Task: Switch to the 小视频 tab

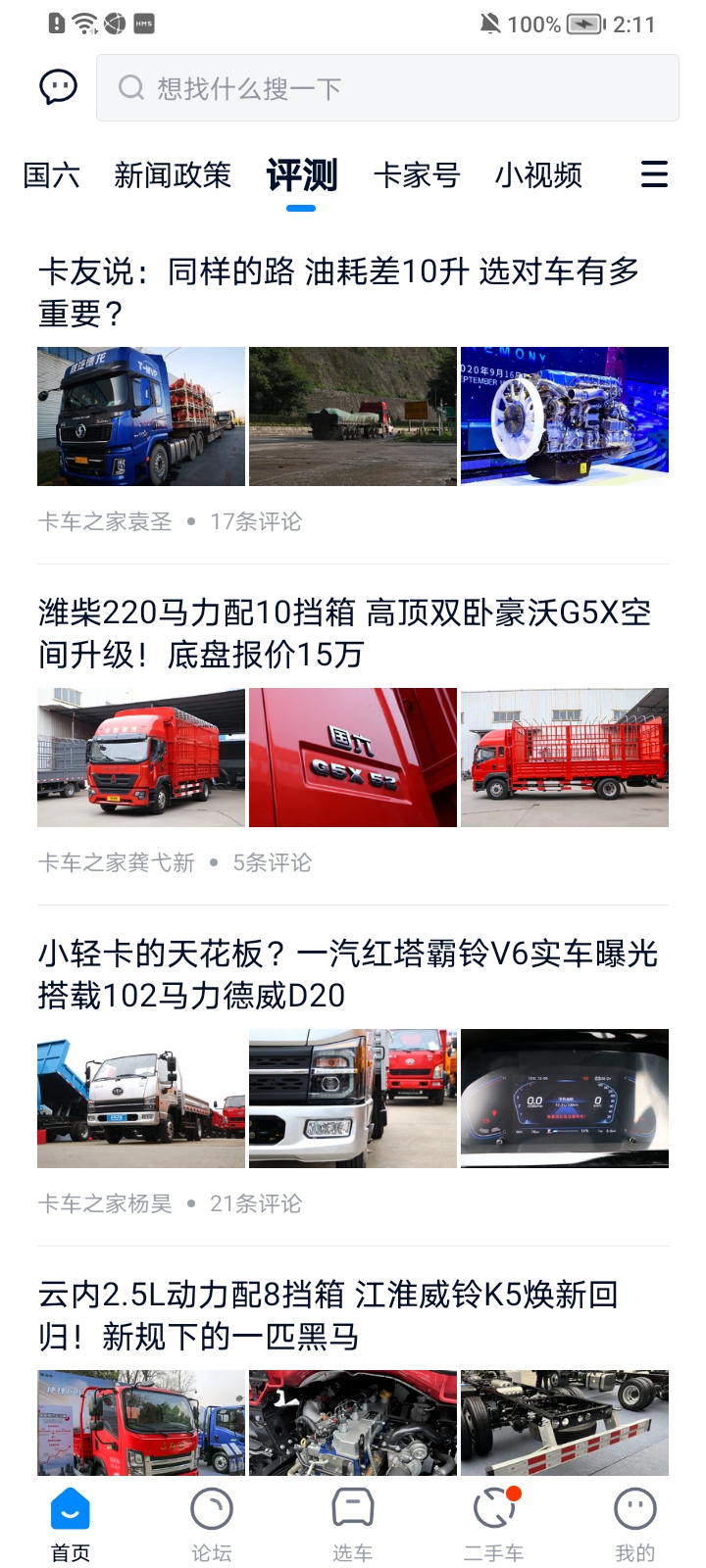Action: 538,175
